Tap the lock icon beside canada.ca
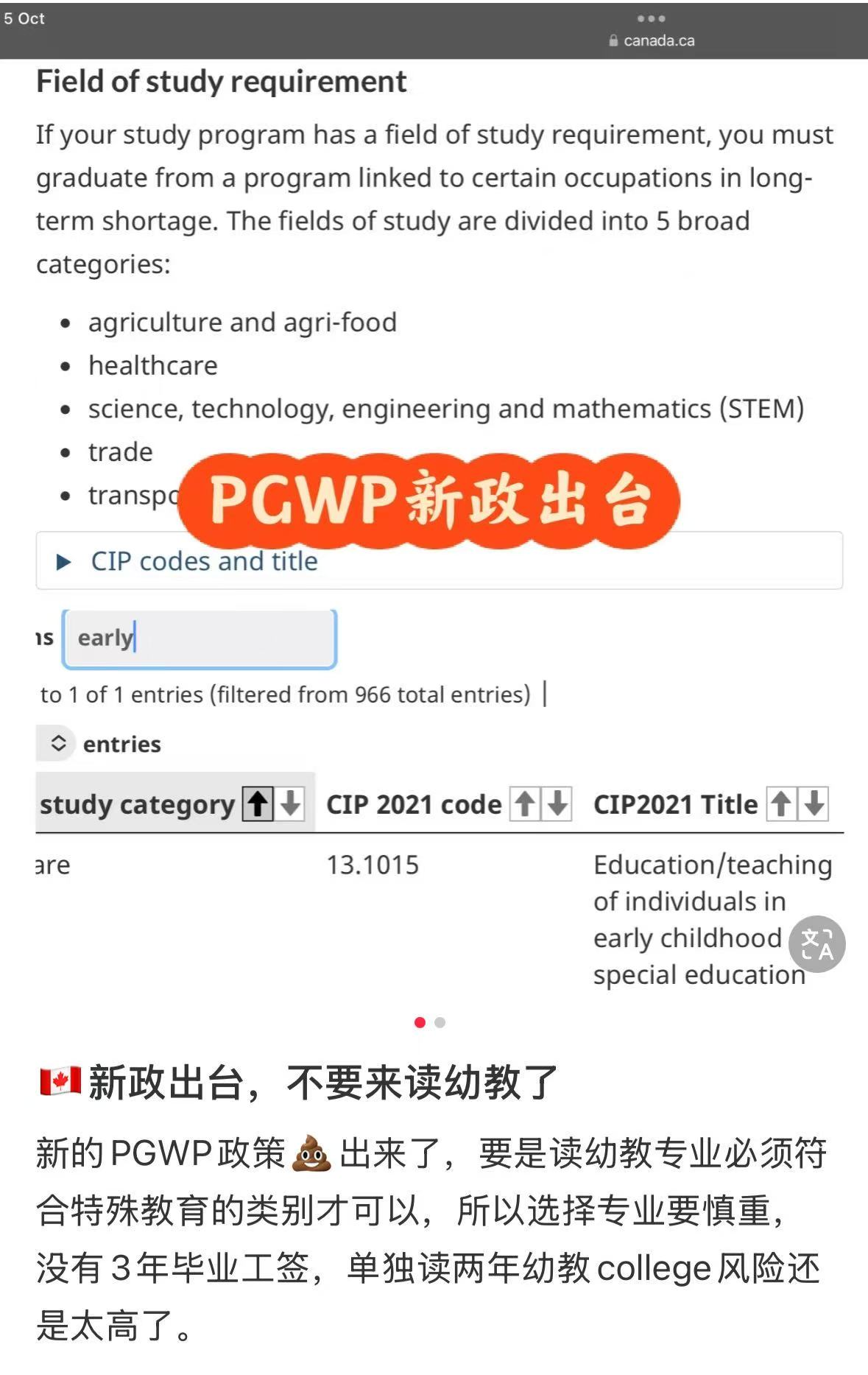Screen dimensions: 868x1375 coord(613,41)
